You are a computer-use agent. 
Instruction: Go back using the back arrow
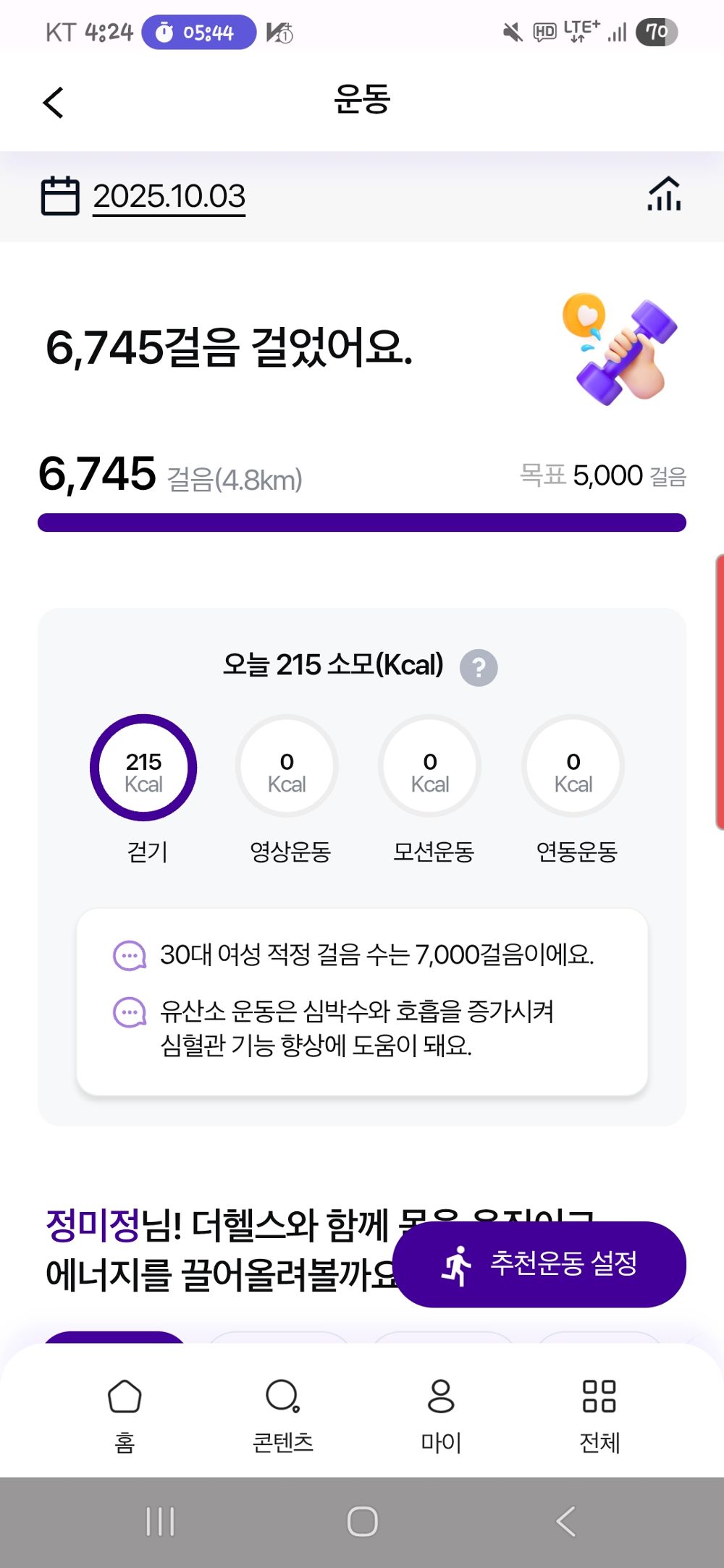coord(53,101)
